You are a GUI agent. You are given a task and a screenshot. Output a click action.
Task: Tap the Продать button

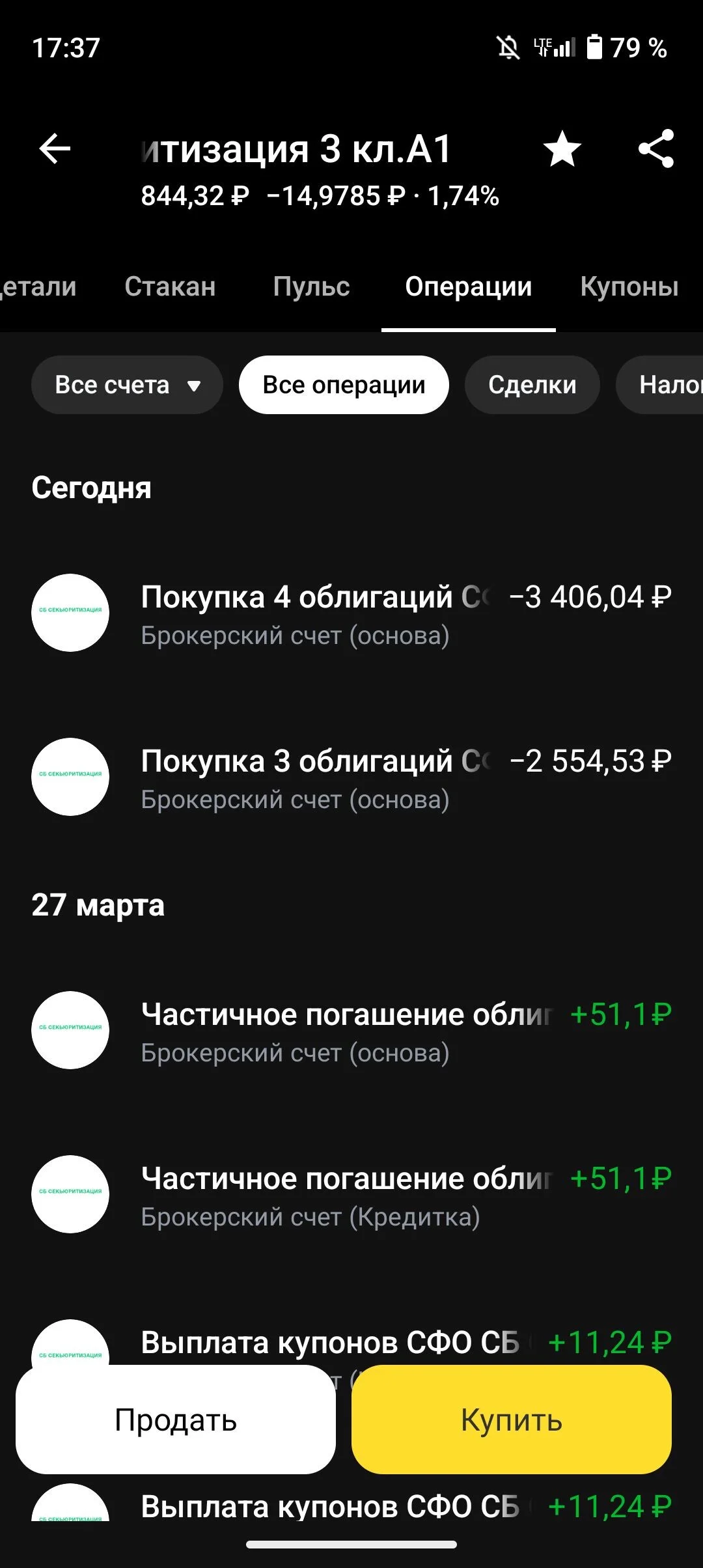[176, 1420]
